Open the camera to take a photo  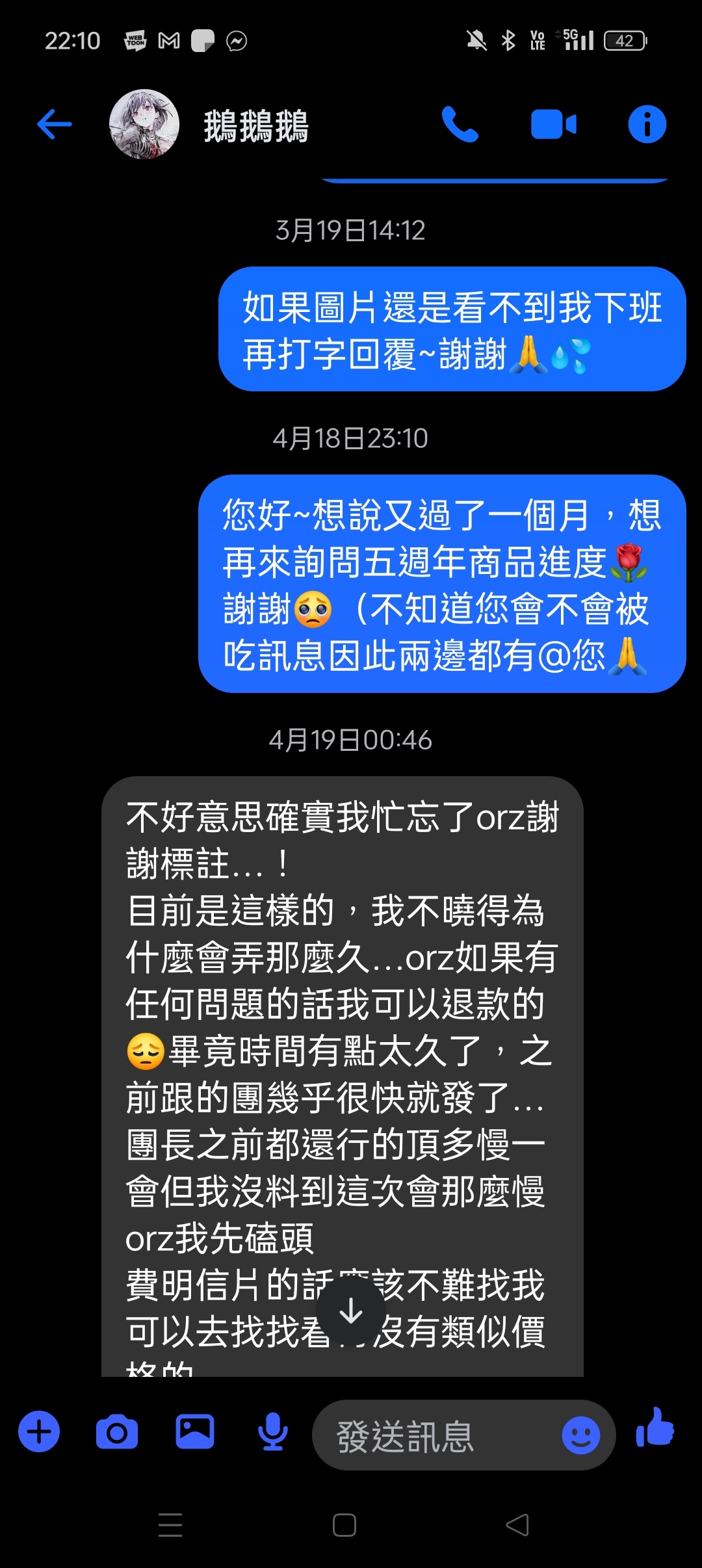click(117, 1432)
